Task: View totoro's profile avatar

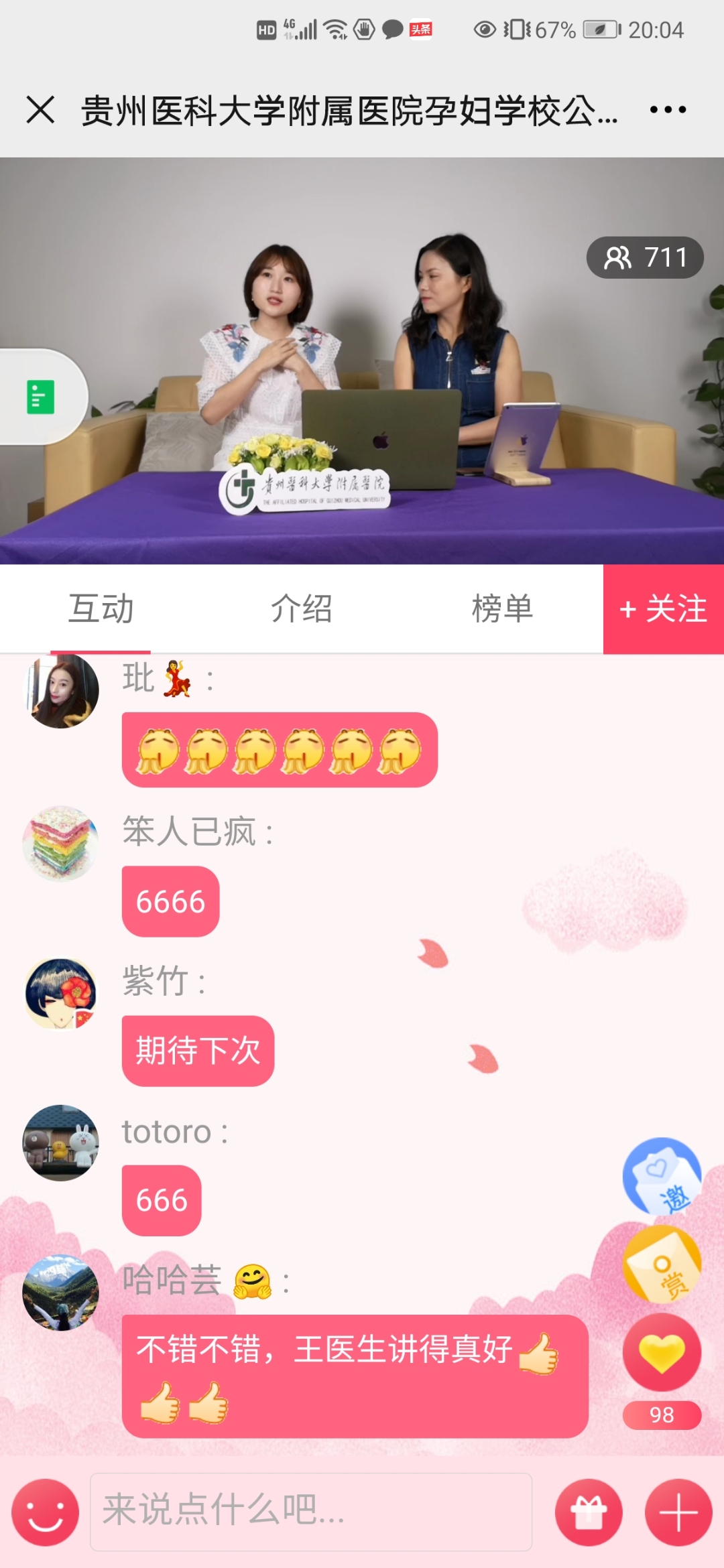Action: click(61, 1142)
